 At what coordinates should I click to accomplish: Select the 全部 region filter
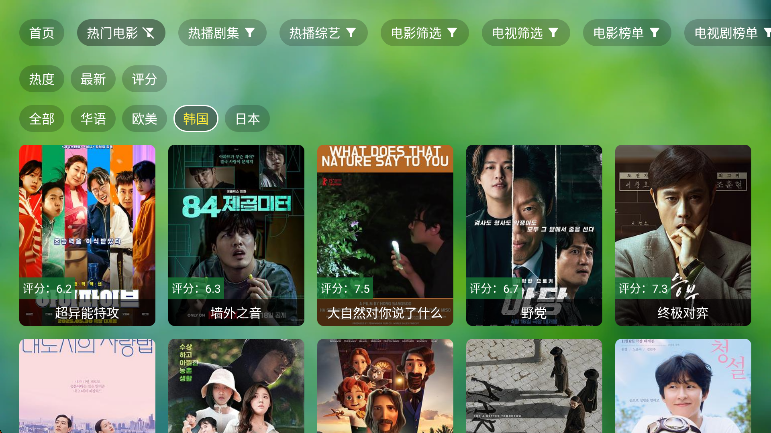pyautogui.click(x=42, y=119)
